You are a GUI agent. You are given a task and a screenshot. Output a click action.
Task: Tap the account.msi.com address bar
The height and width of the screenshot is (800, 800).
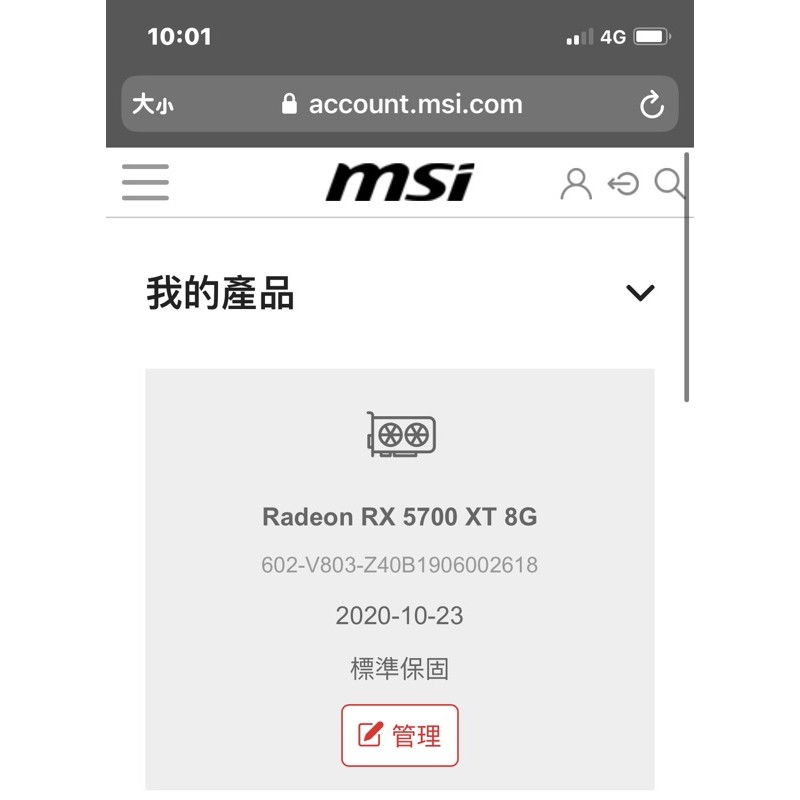(x=402, y=105)
